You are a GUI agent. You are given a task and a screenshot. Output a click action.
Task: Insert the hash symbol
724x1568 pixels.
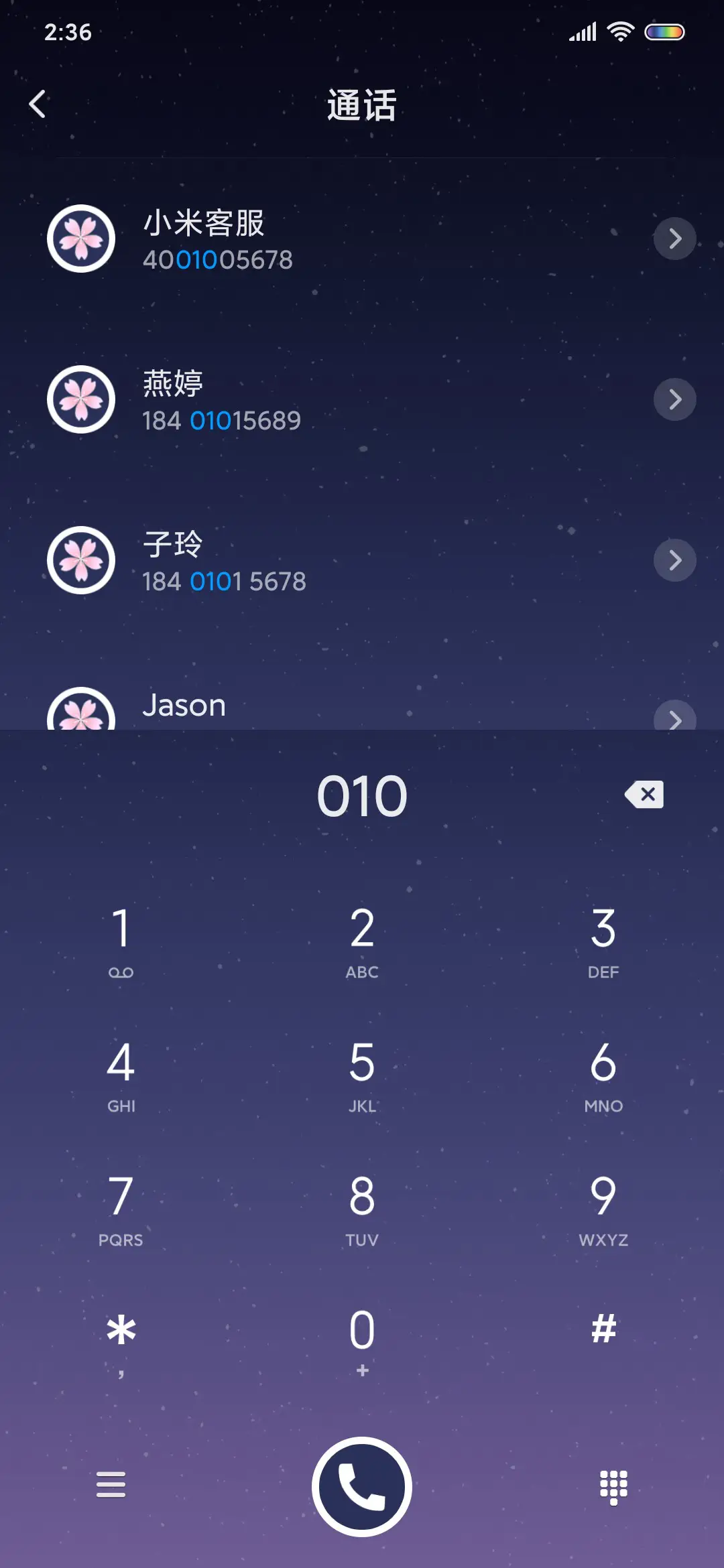coord(603,1329)
